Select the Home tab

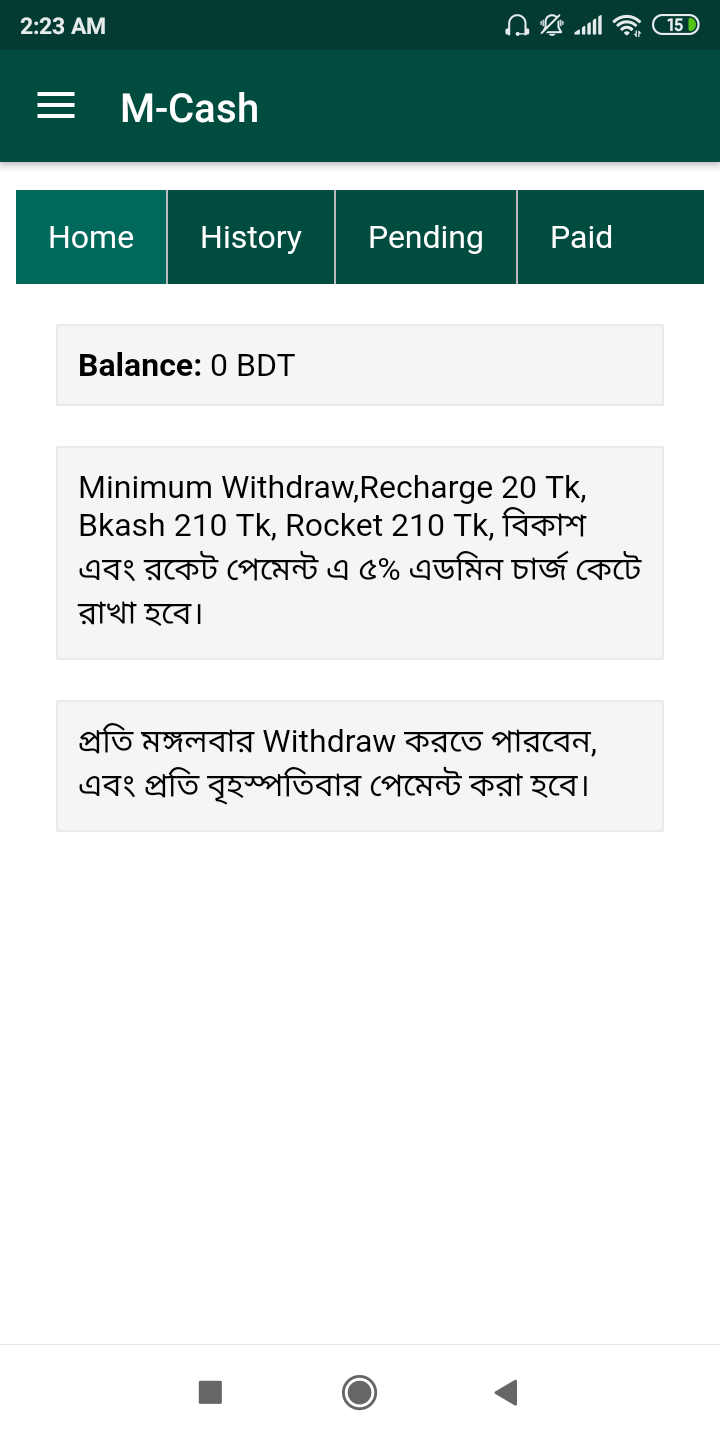click(91, 237)
